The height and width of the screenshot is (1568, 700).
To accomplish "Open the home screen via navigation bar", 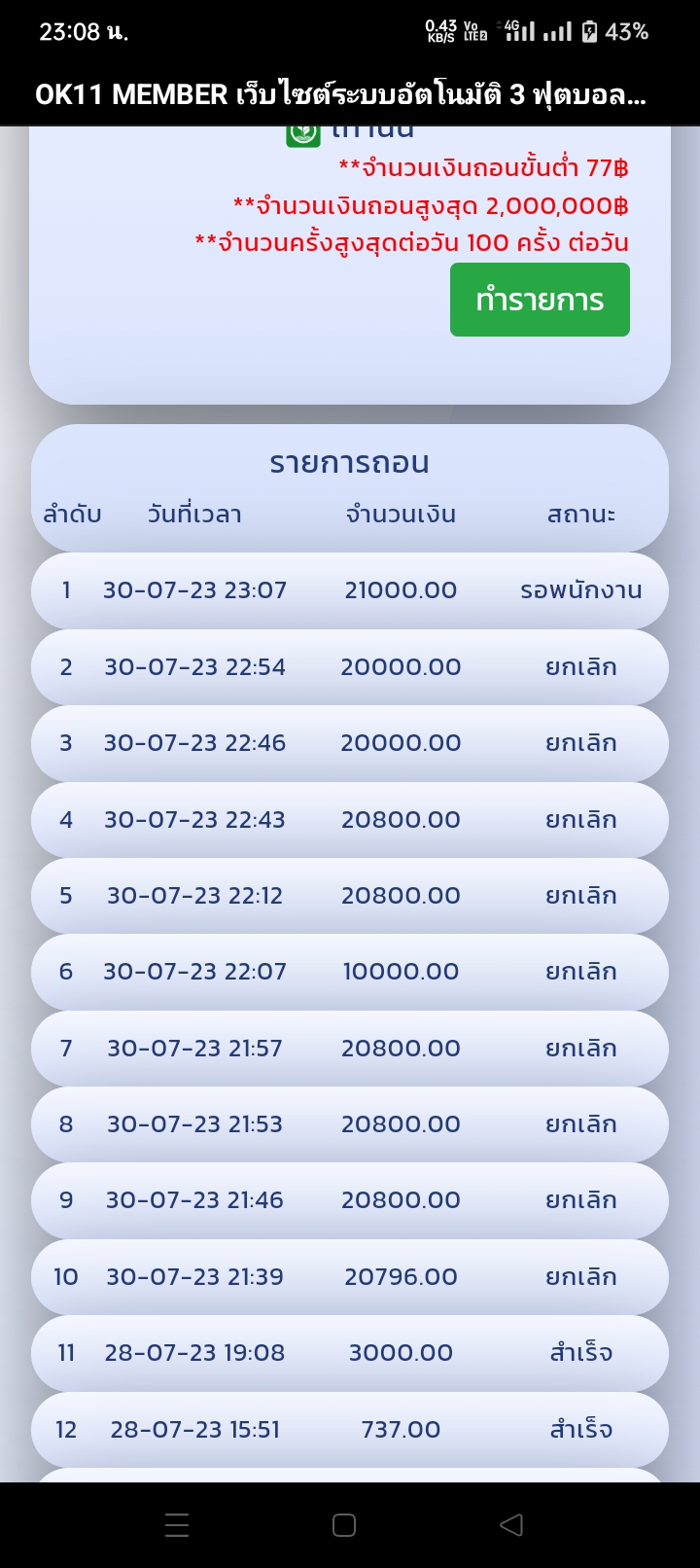I will coord(344,1524).
